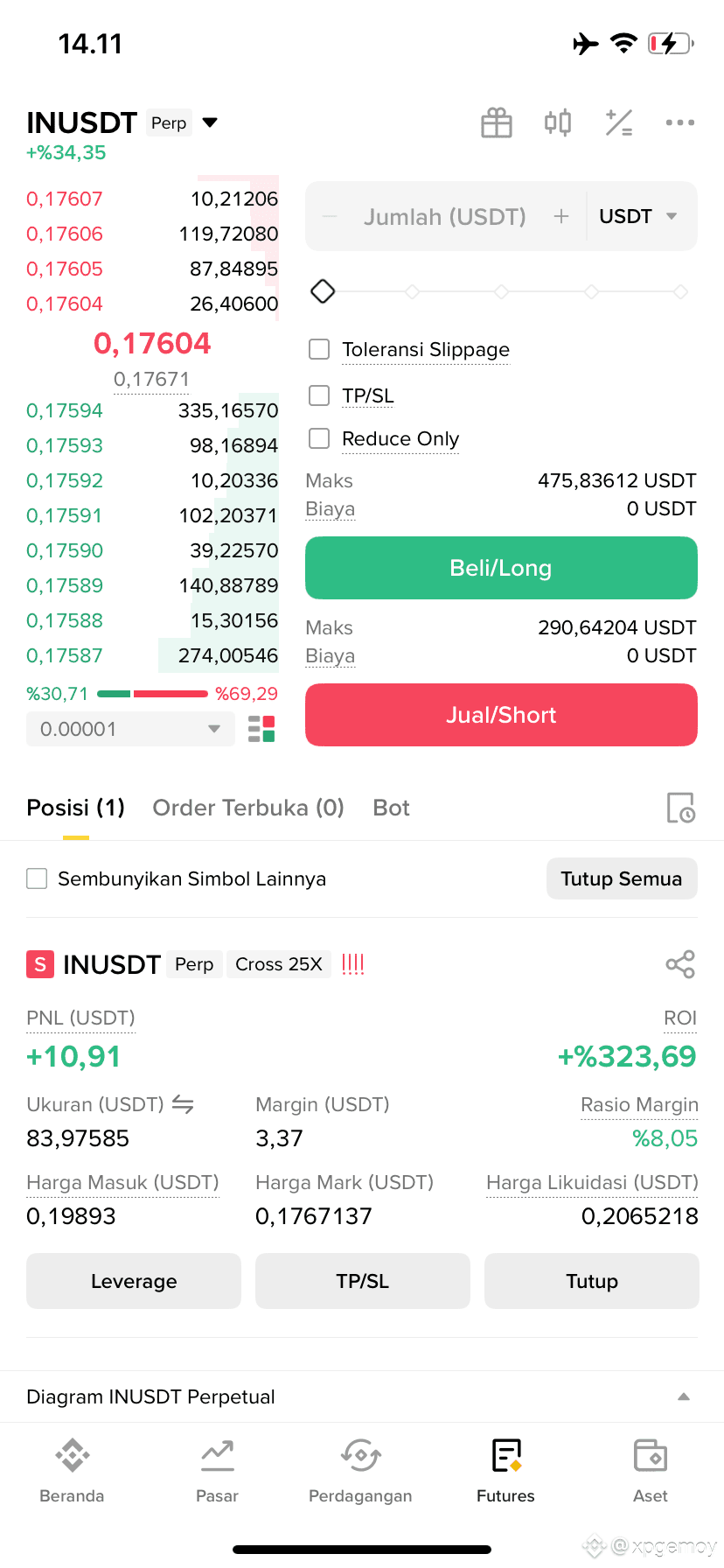Open Leverage settings for the position

134,1281
